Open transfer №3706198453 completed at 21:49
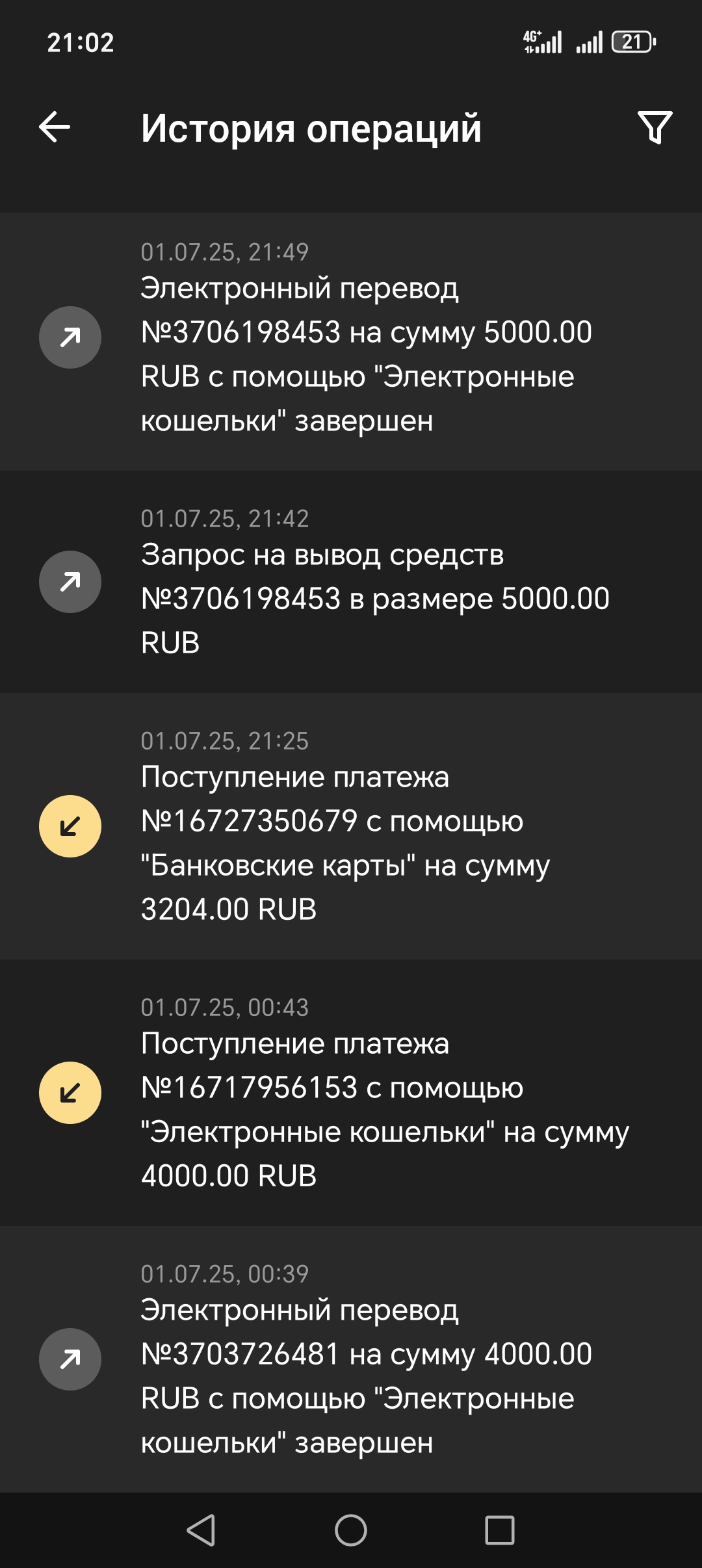The width and height of the screenshot is (702, 1568). point(351,341)
